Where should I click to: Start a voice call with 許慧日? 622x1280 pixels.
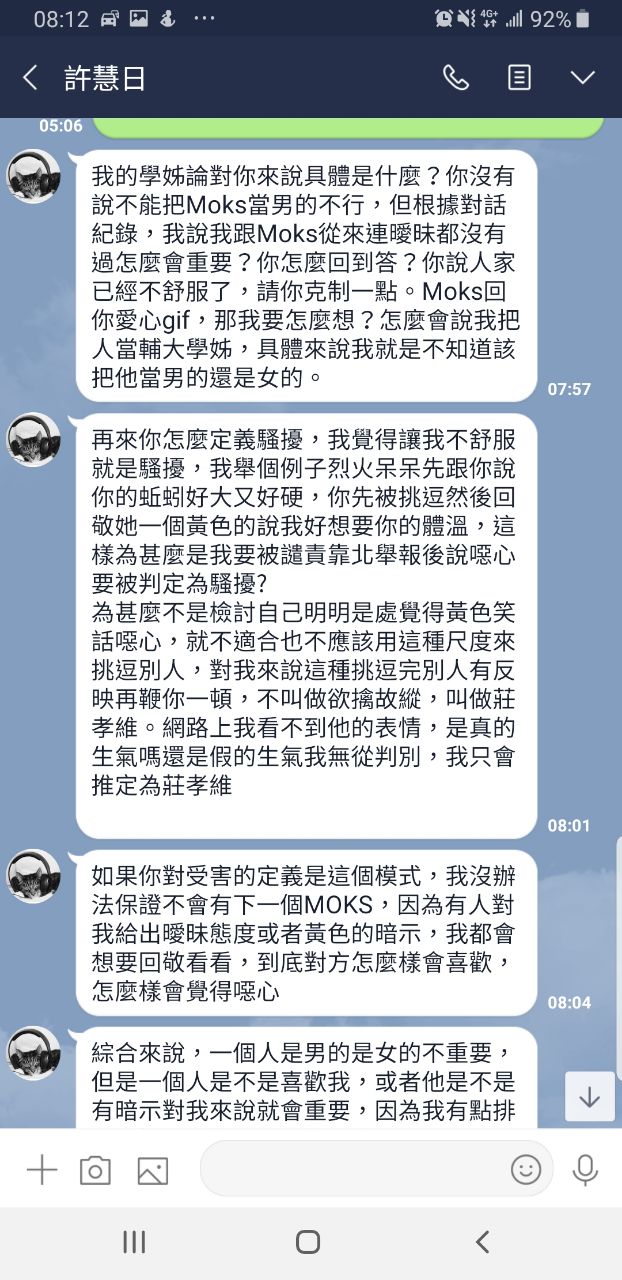click(456, 78)
